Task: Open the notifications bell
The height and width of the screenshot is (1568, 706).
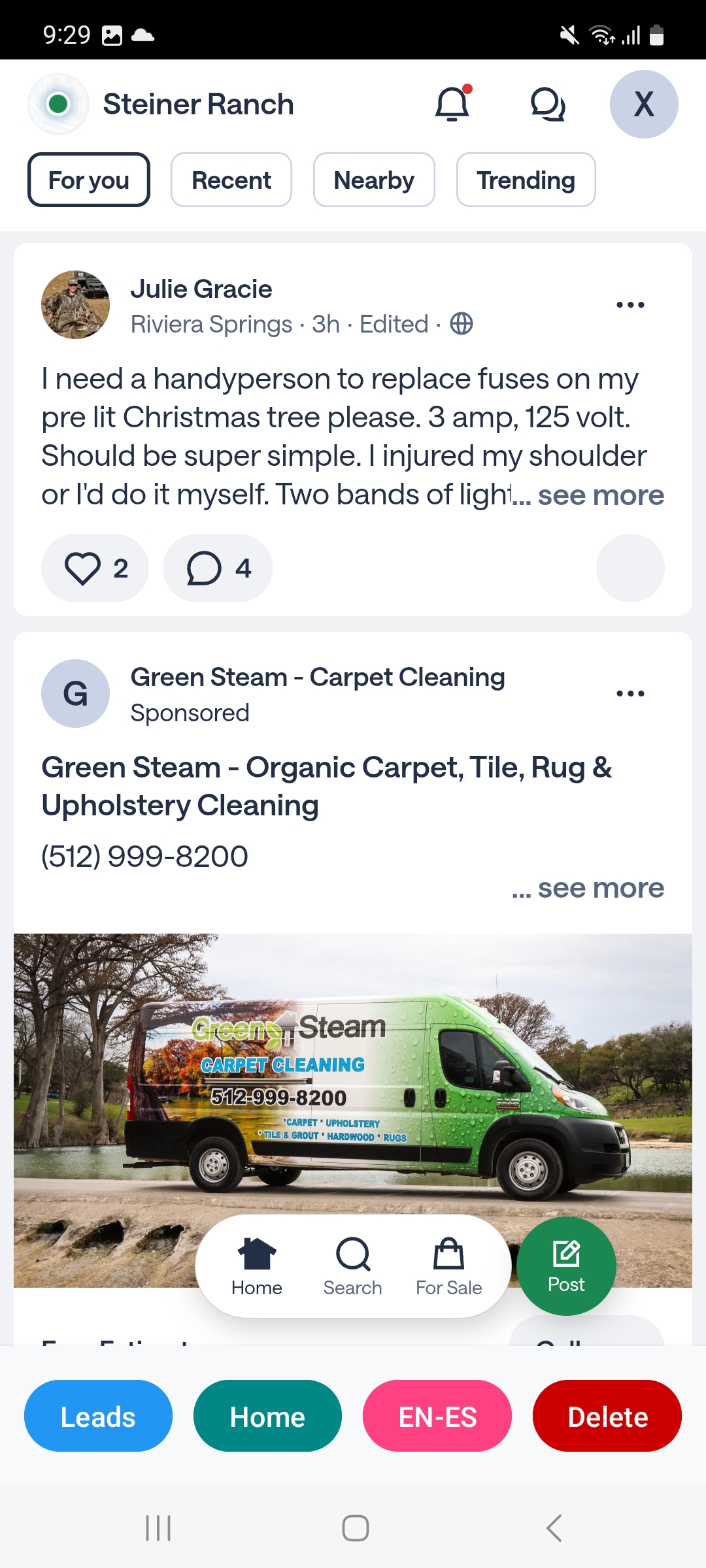Action: [452, 105]
